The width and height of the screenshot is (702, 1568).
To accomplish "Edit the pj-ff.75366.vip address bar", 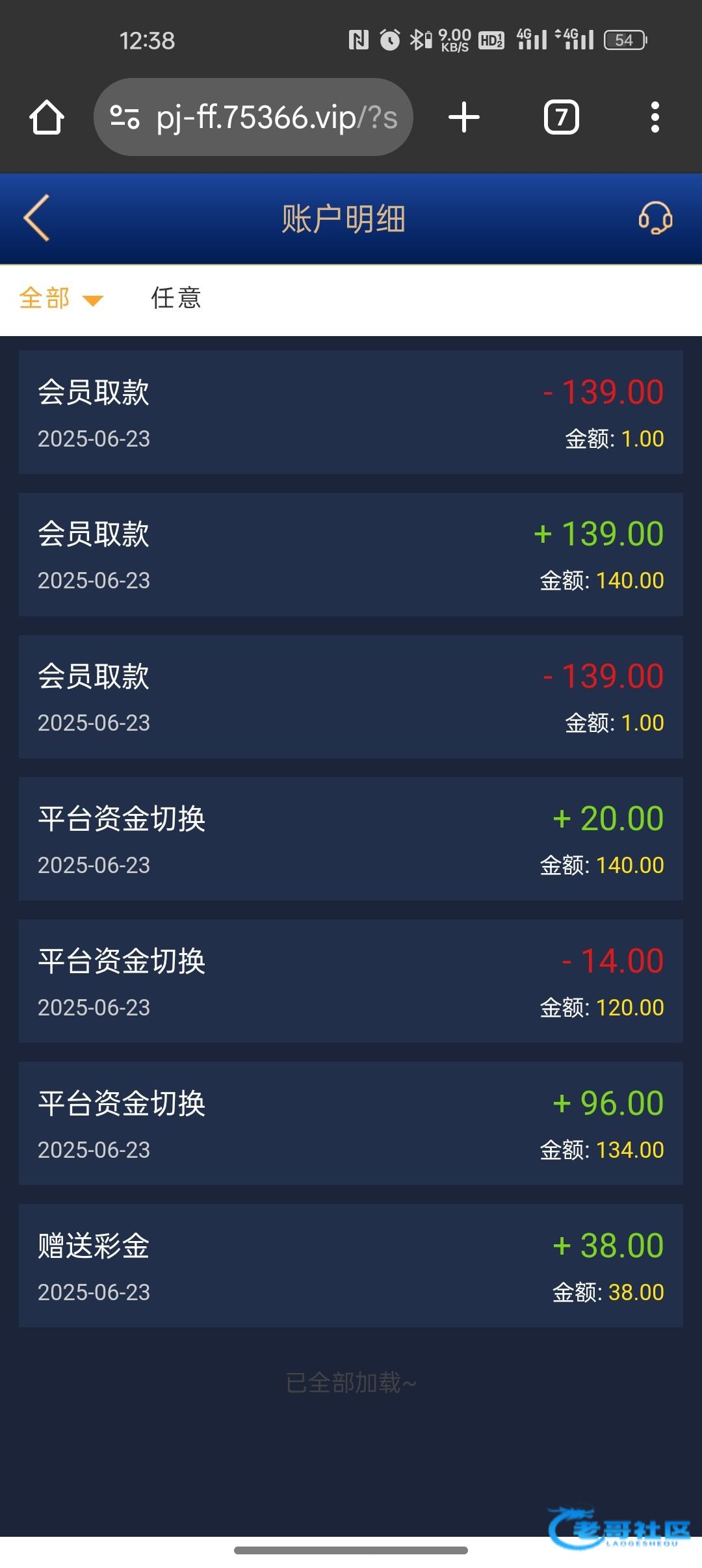I will (253, 117).
